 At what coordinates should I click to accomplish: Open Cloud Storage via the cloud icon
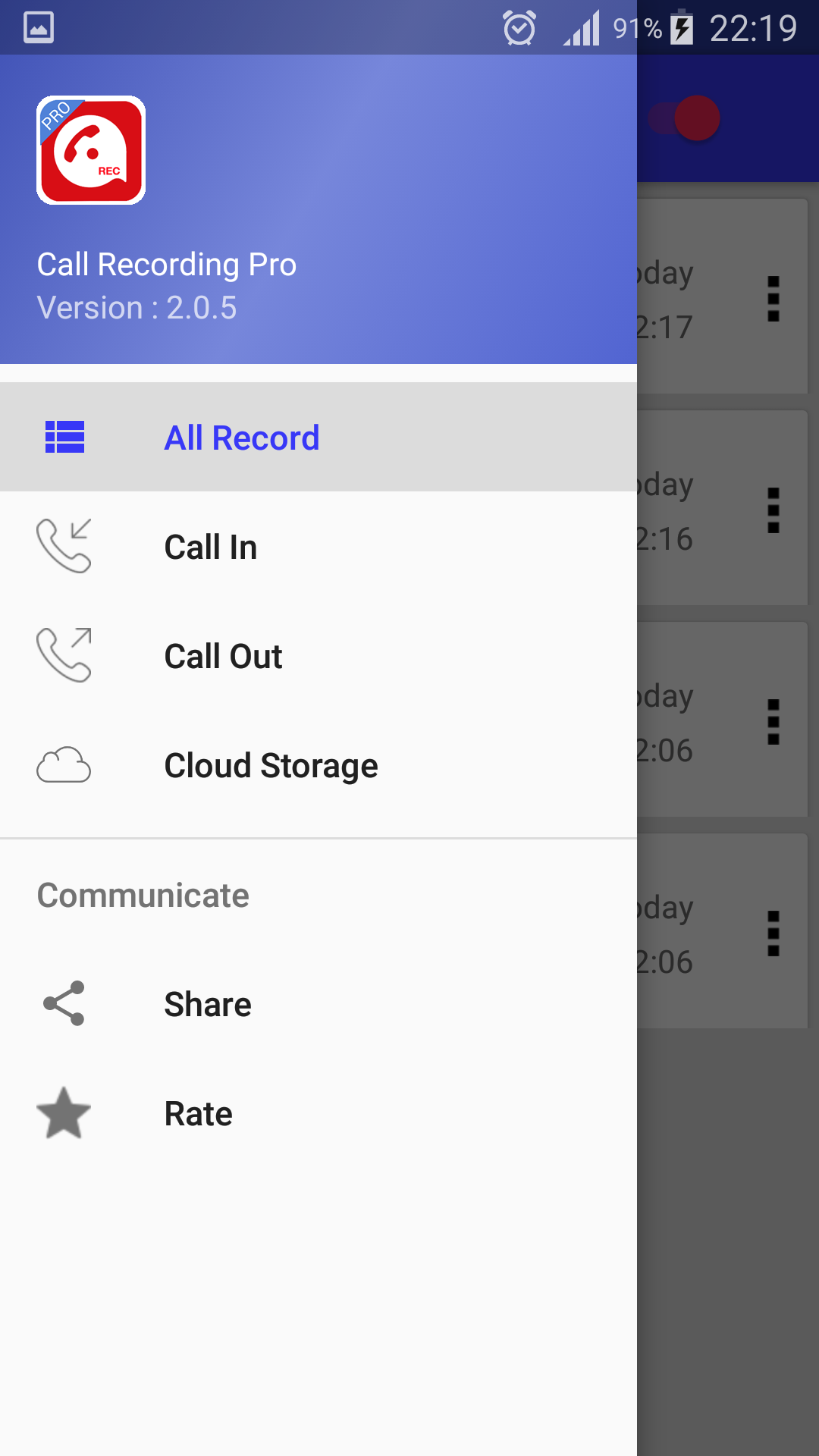click(x=64, y=766)
